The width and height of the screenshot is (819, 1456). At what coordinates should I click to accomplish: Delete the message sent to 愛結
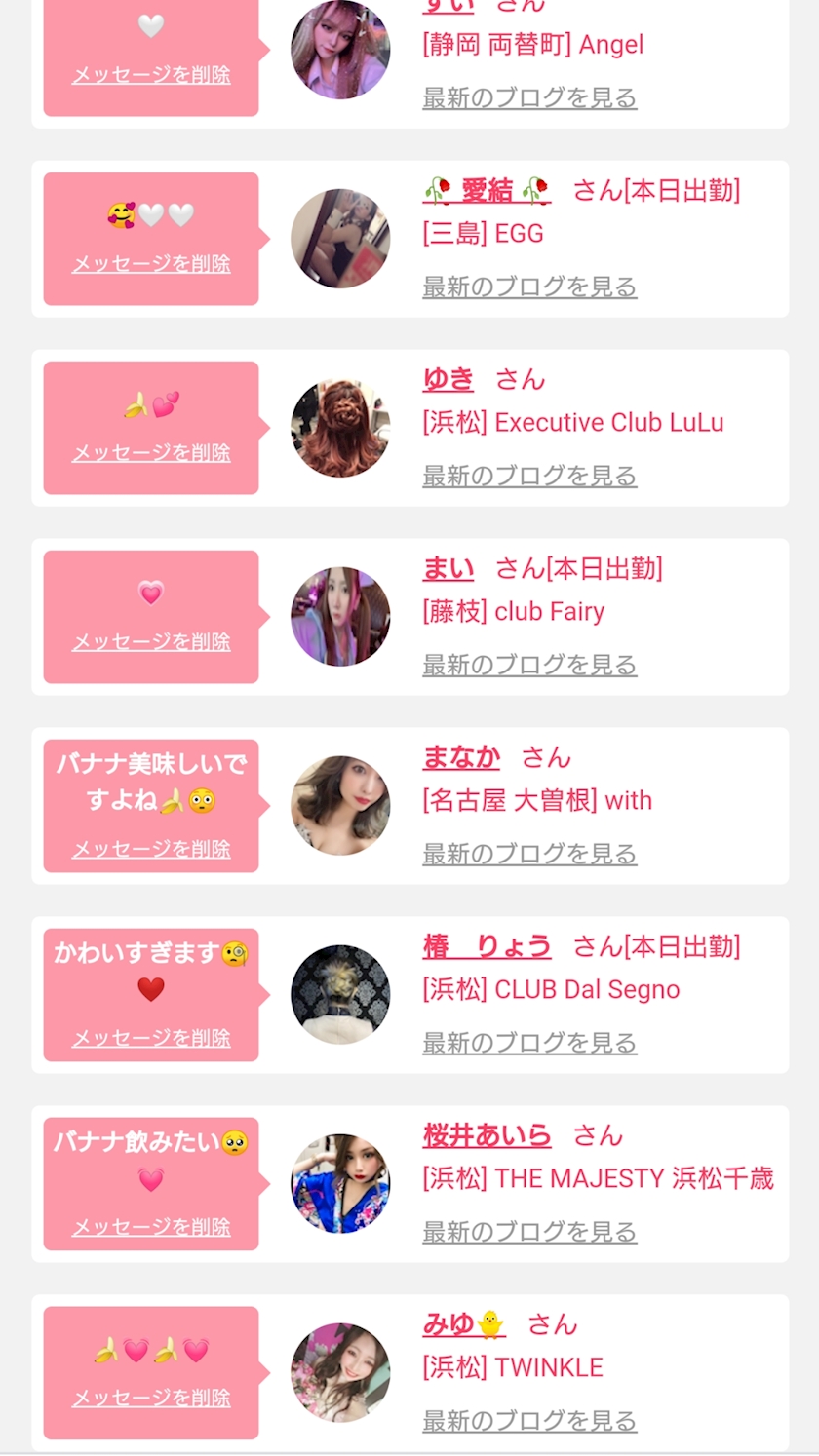pyautogui.click(x=151, y=264)
